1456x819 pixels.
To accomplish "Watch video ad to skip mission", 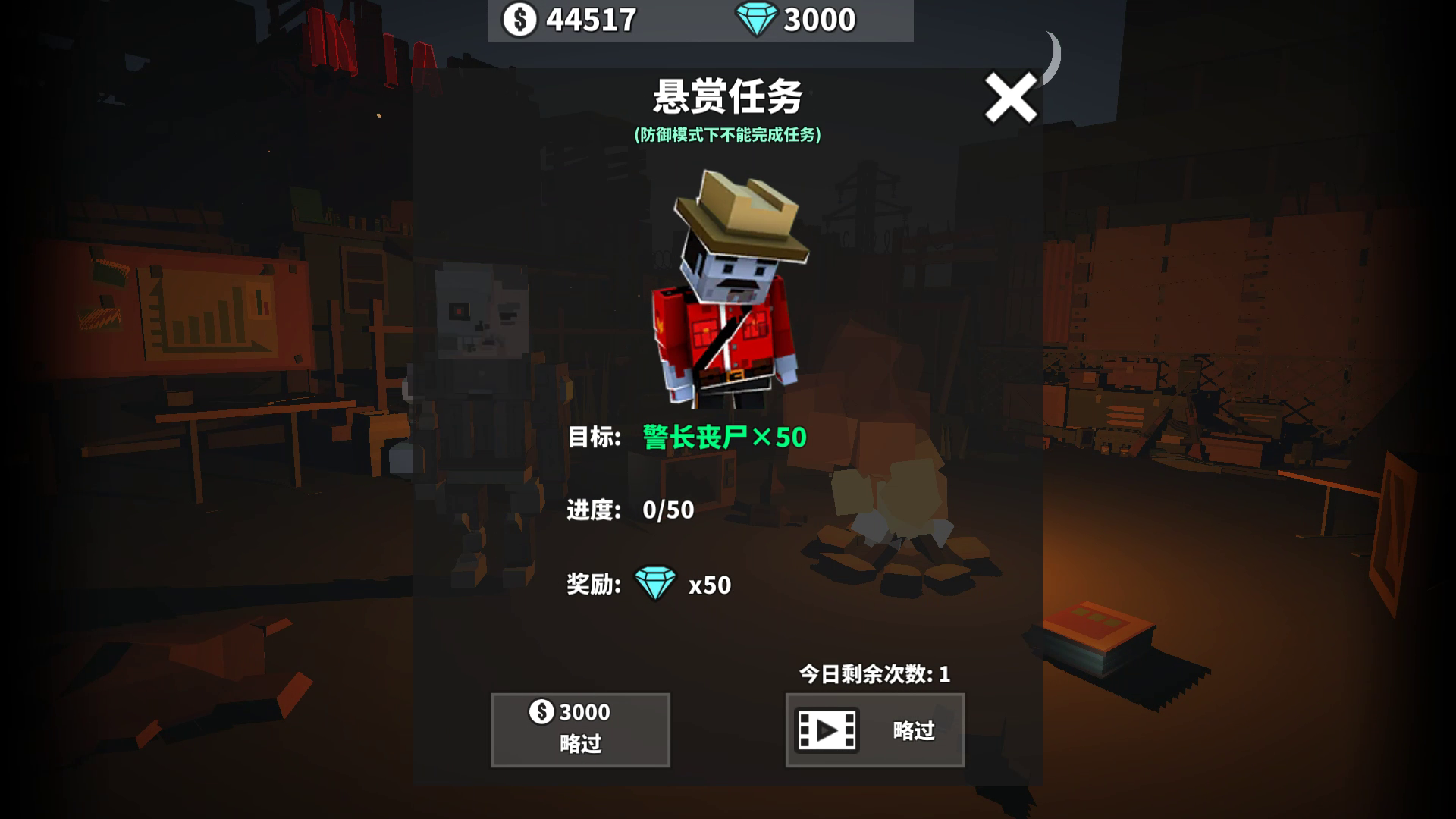I will coord(874,730).
